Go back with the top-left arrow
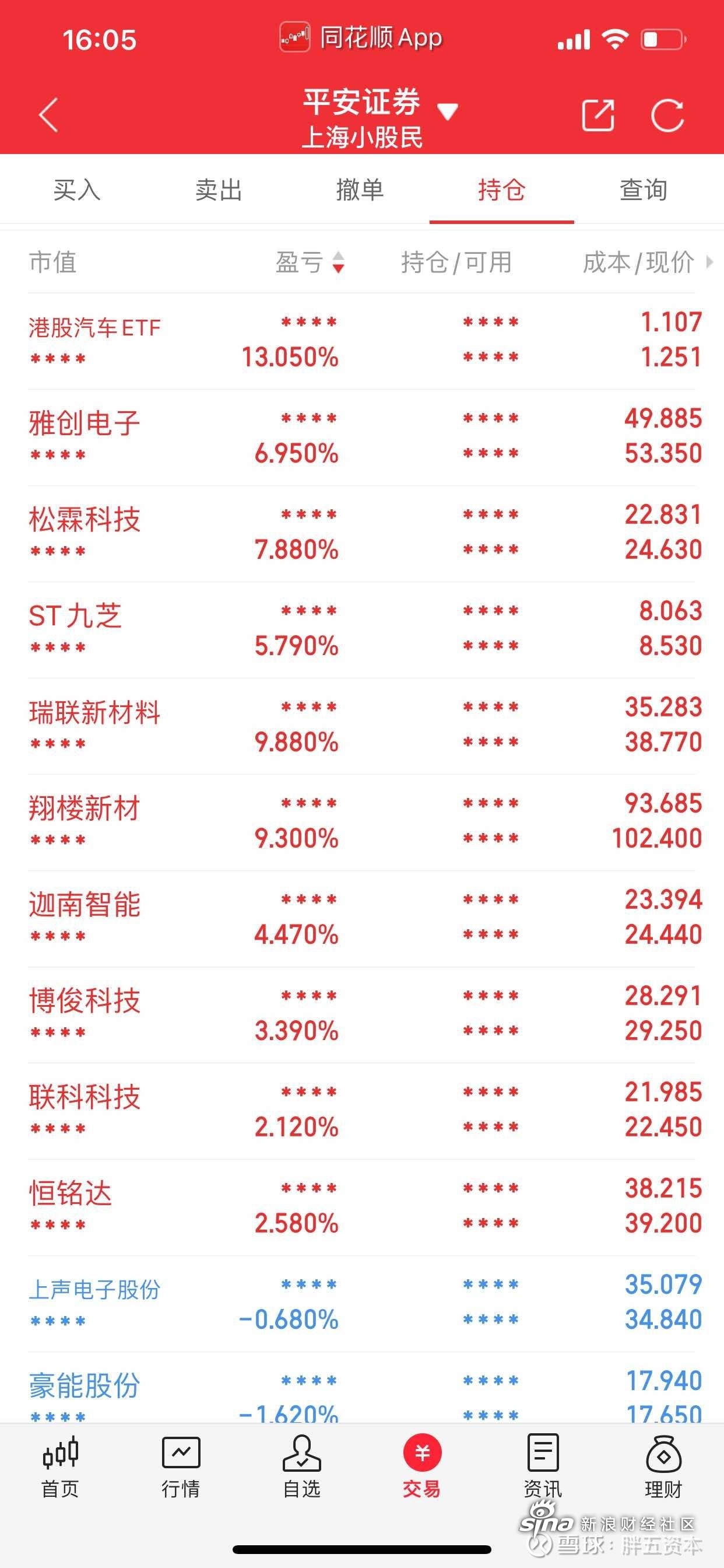 48,114
